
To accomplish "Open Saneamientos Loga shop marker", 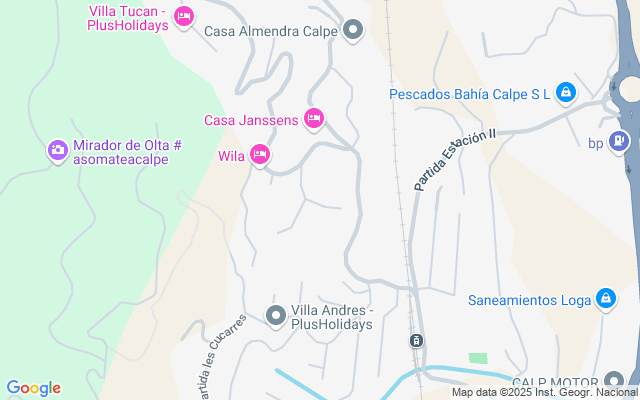I will click(605, 299).
